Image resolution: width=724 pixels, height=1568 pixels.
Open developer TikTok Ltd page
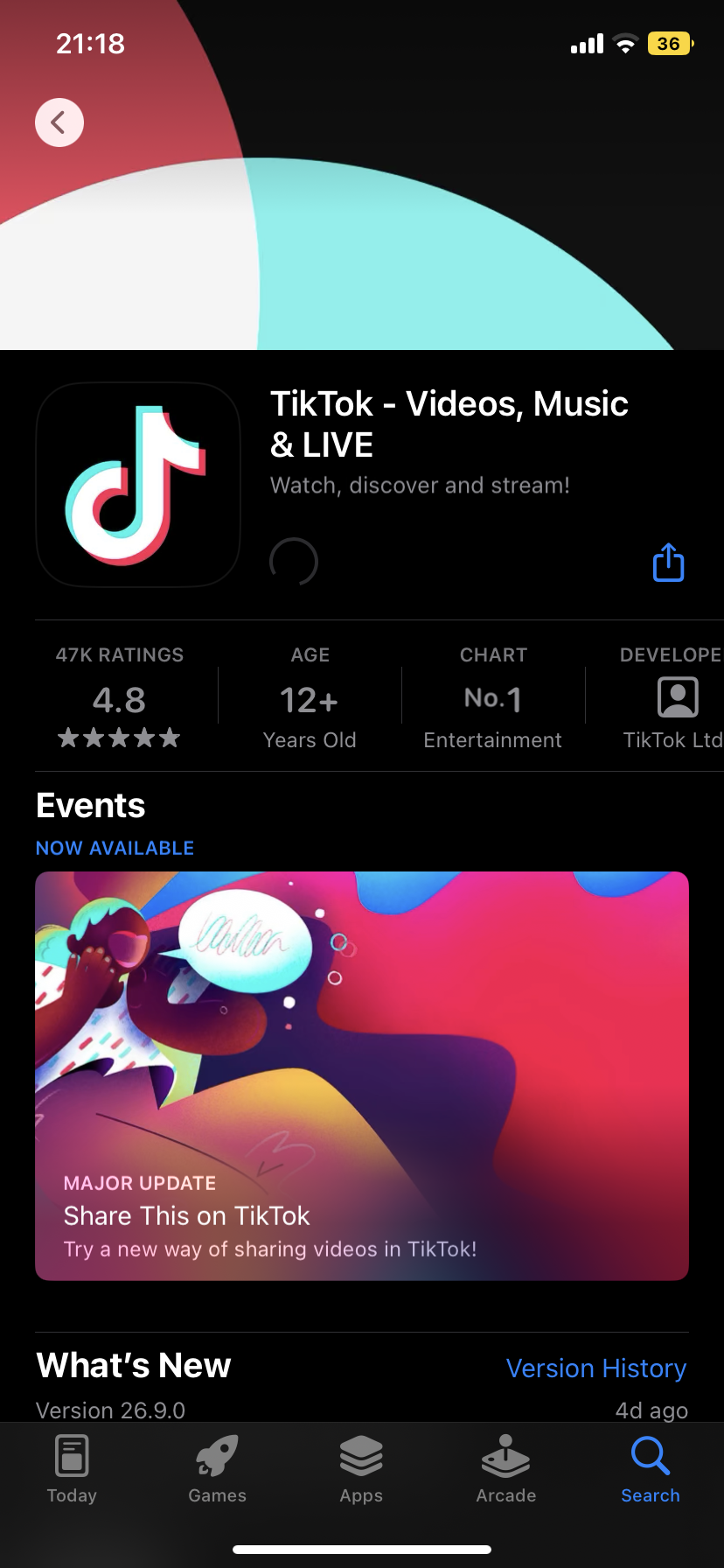[672, 700]
